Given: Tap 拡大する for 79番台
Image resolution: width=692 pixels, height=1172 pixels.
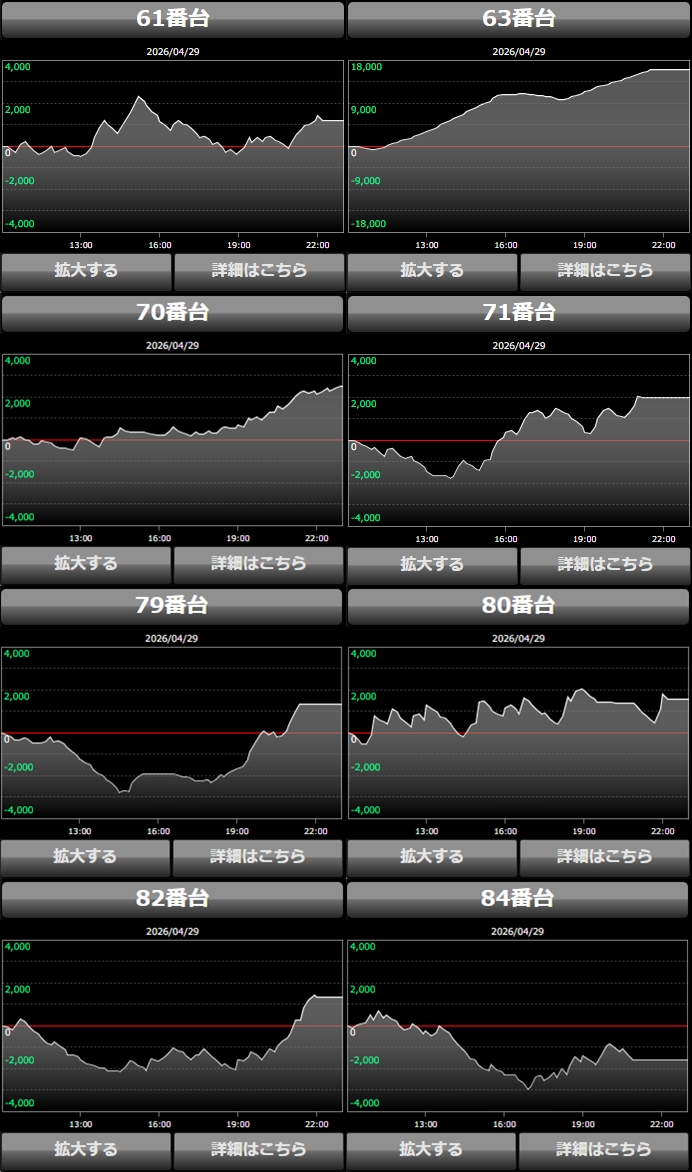Looking at the screenshot, I should coord(86,857).
